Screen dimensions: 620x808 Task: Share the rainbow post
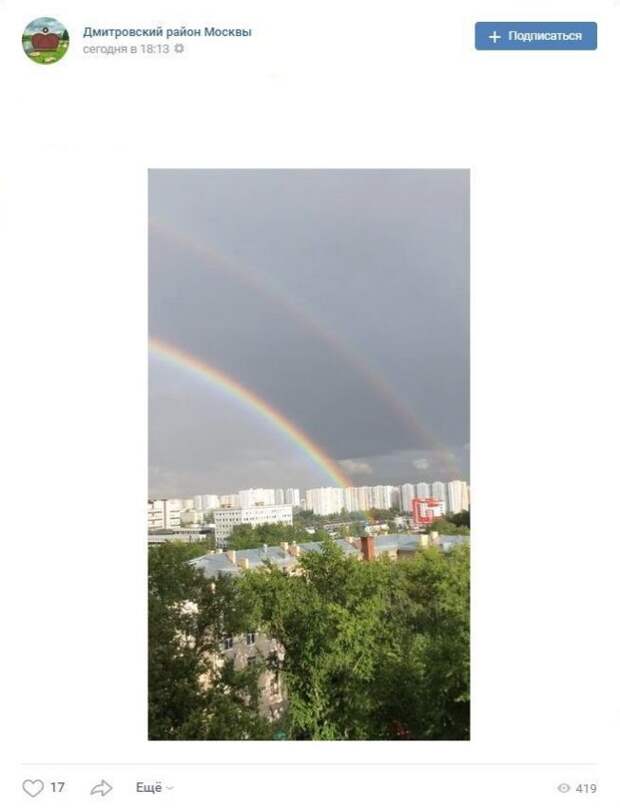point(101,788)
